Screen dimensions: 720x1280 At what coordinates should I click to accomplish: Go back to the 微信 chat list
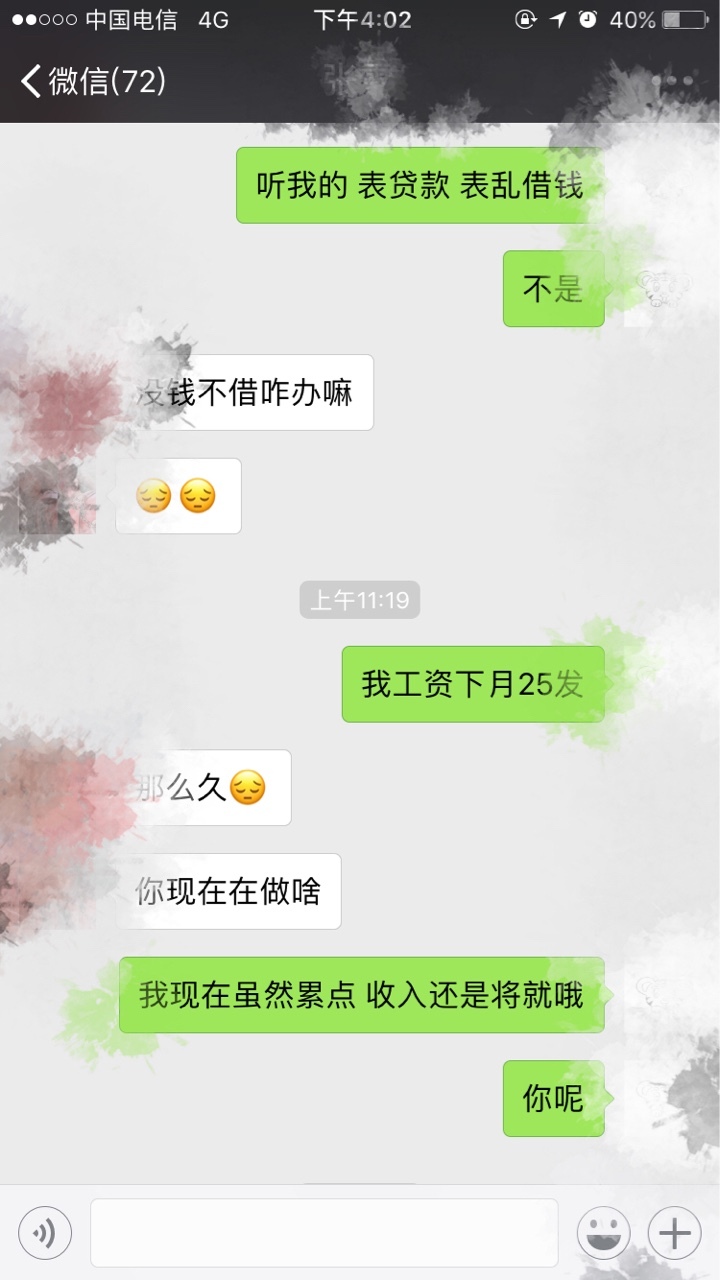(x=92, y=82)
